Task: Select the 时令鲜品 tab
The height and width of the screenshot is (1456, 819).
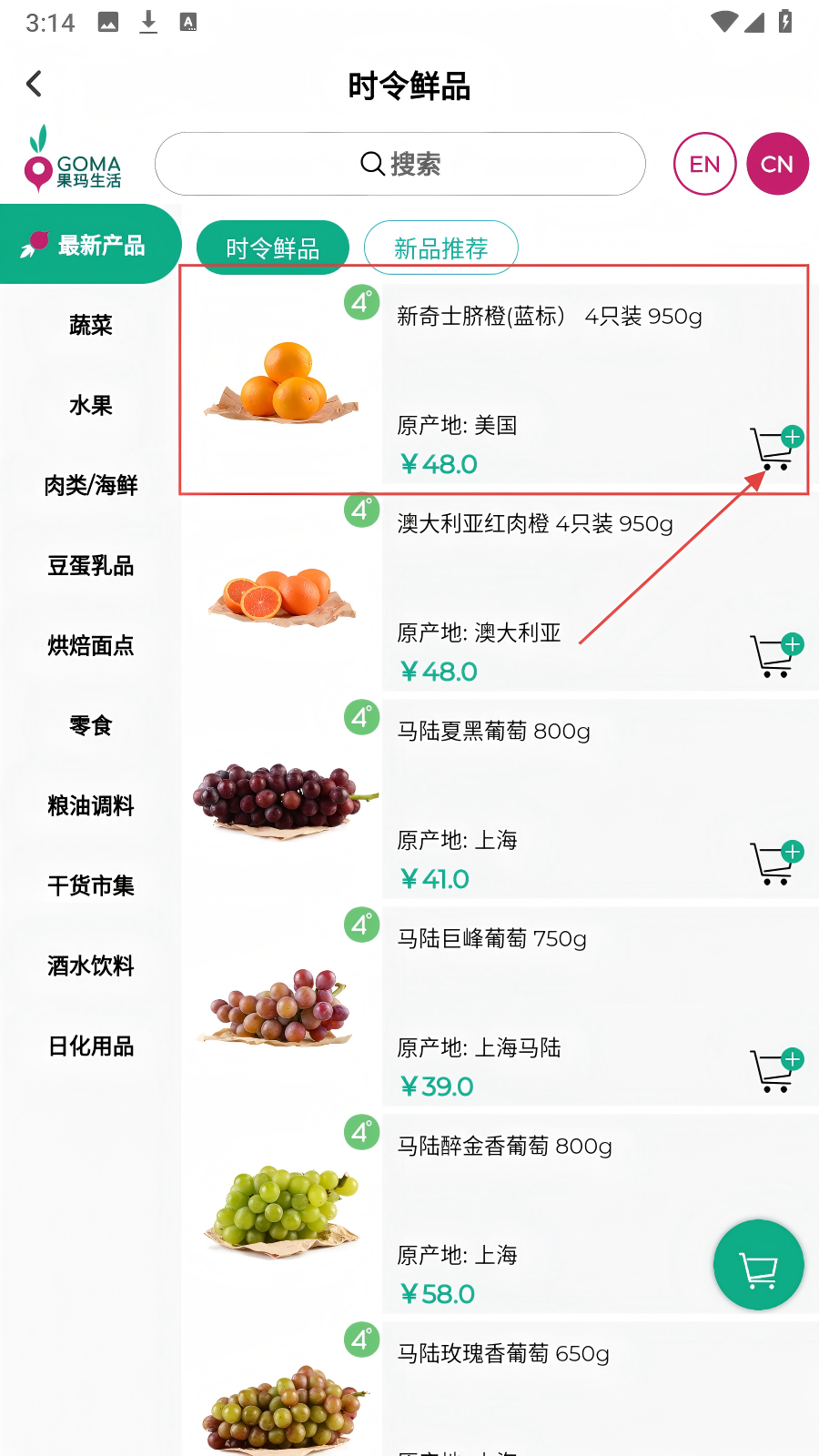Action: click(273, 248)
